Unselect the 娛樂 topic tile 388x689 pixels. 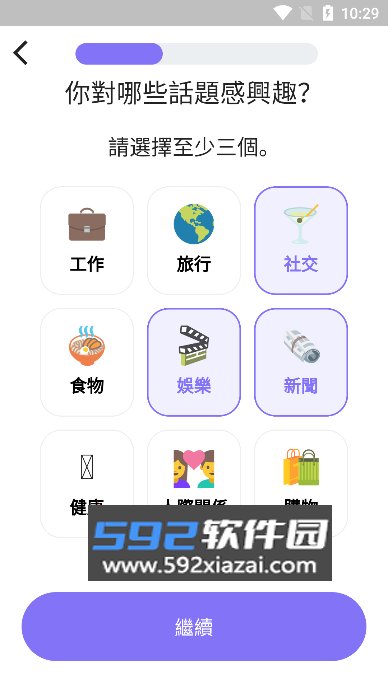(x=194, y=362)
